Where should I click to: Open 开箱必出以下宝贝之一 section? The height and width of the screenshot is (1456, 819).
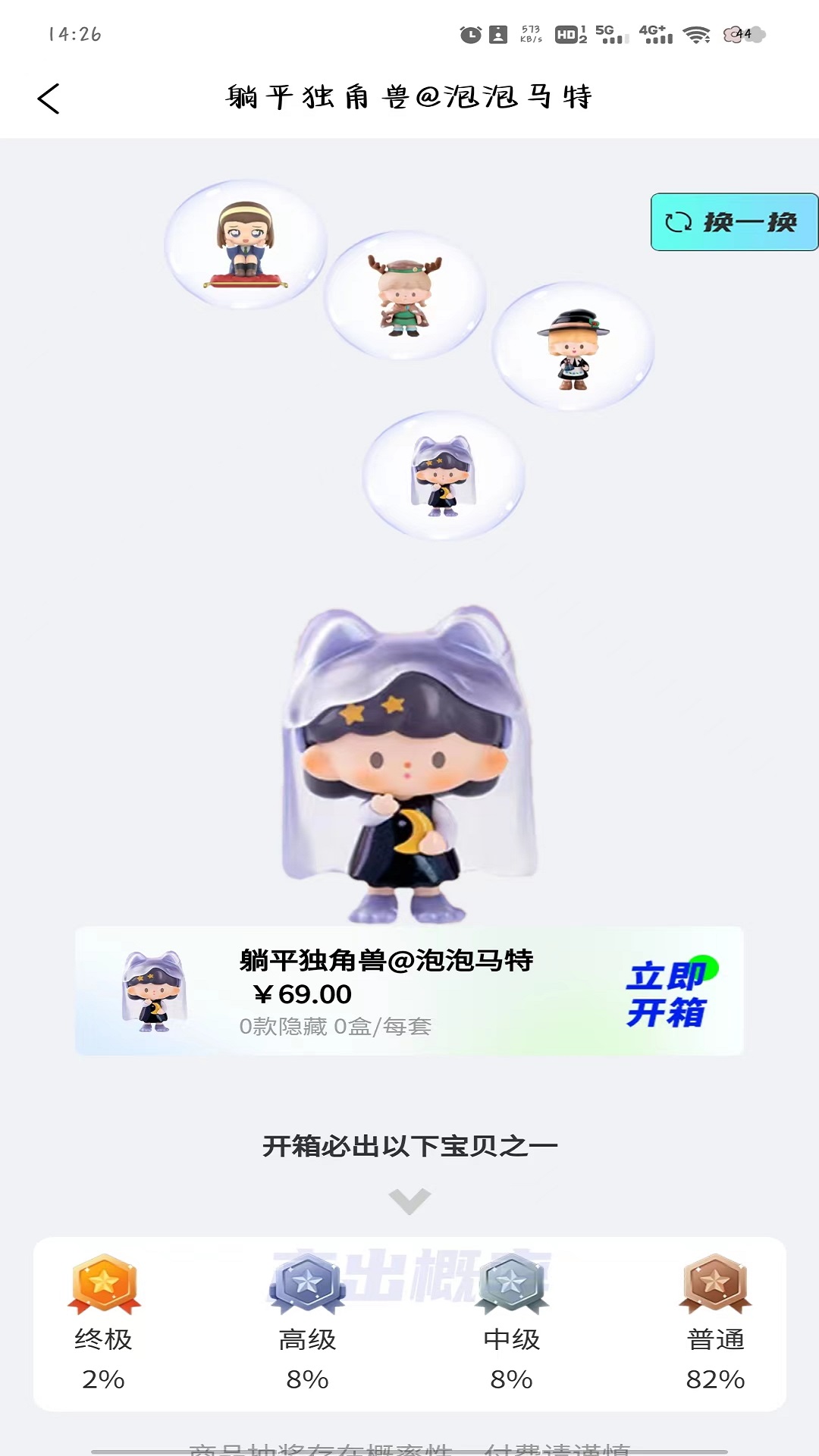[409, 1145]
